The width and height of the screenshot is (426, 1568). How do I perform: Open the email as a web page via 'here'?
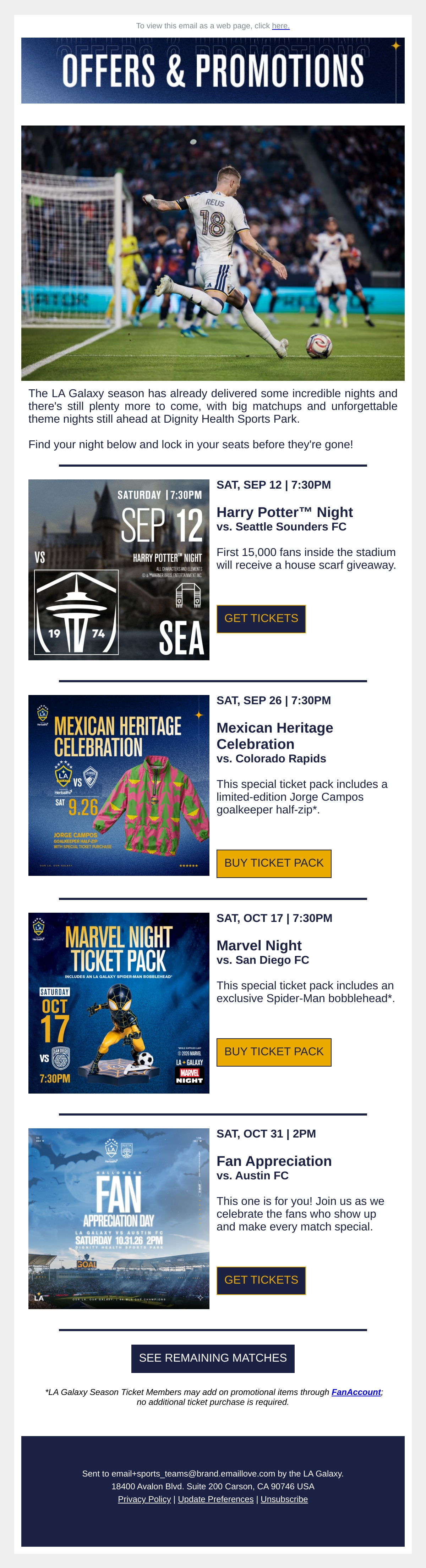(x=280, y=26)
